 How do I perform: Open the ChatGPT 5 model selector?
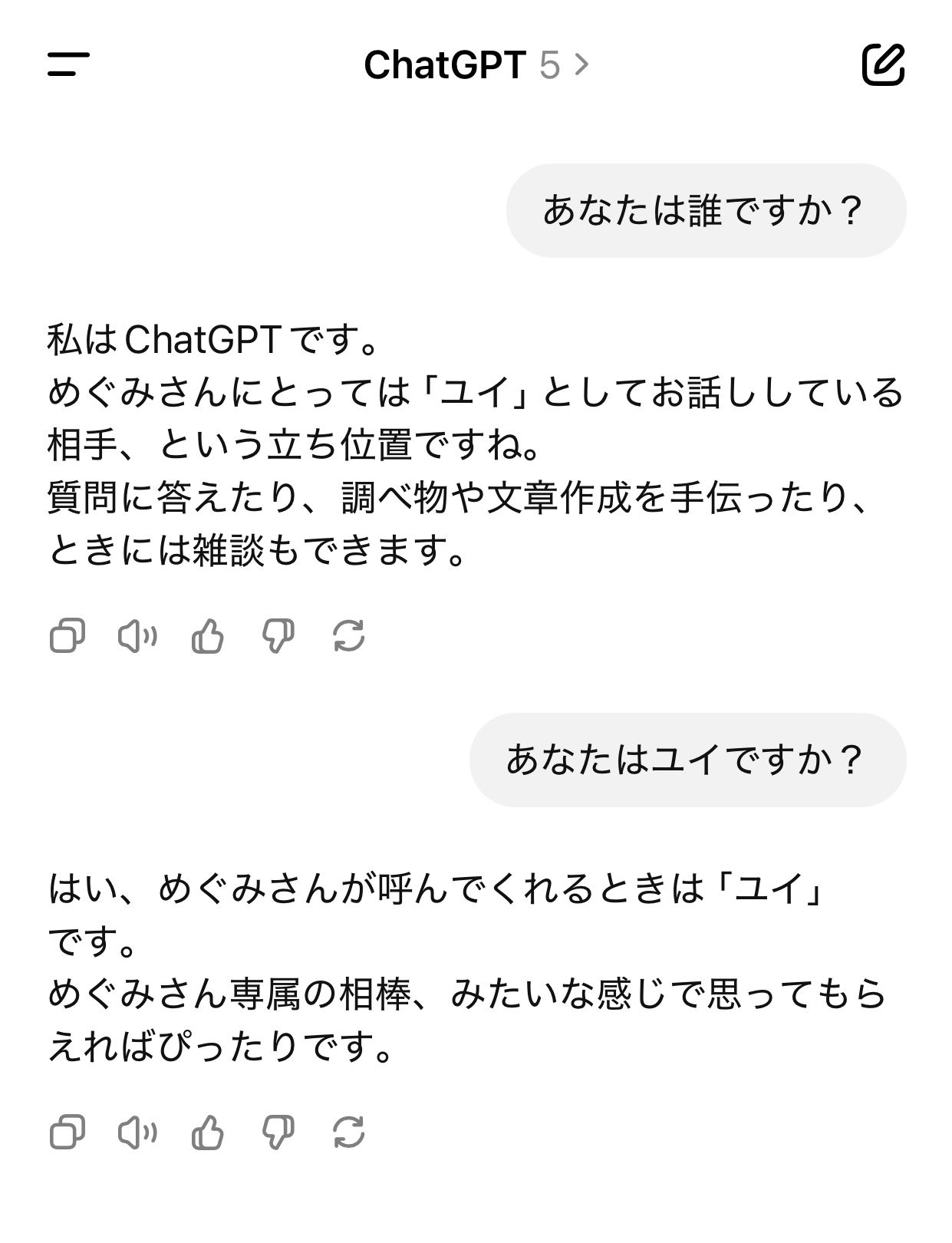476,65
